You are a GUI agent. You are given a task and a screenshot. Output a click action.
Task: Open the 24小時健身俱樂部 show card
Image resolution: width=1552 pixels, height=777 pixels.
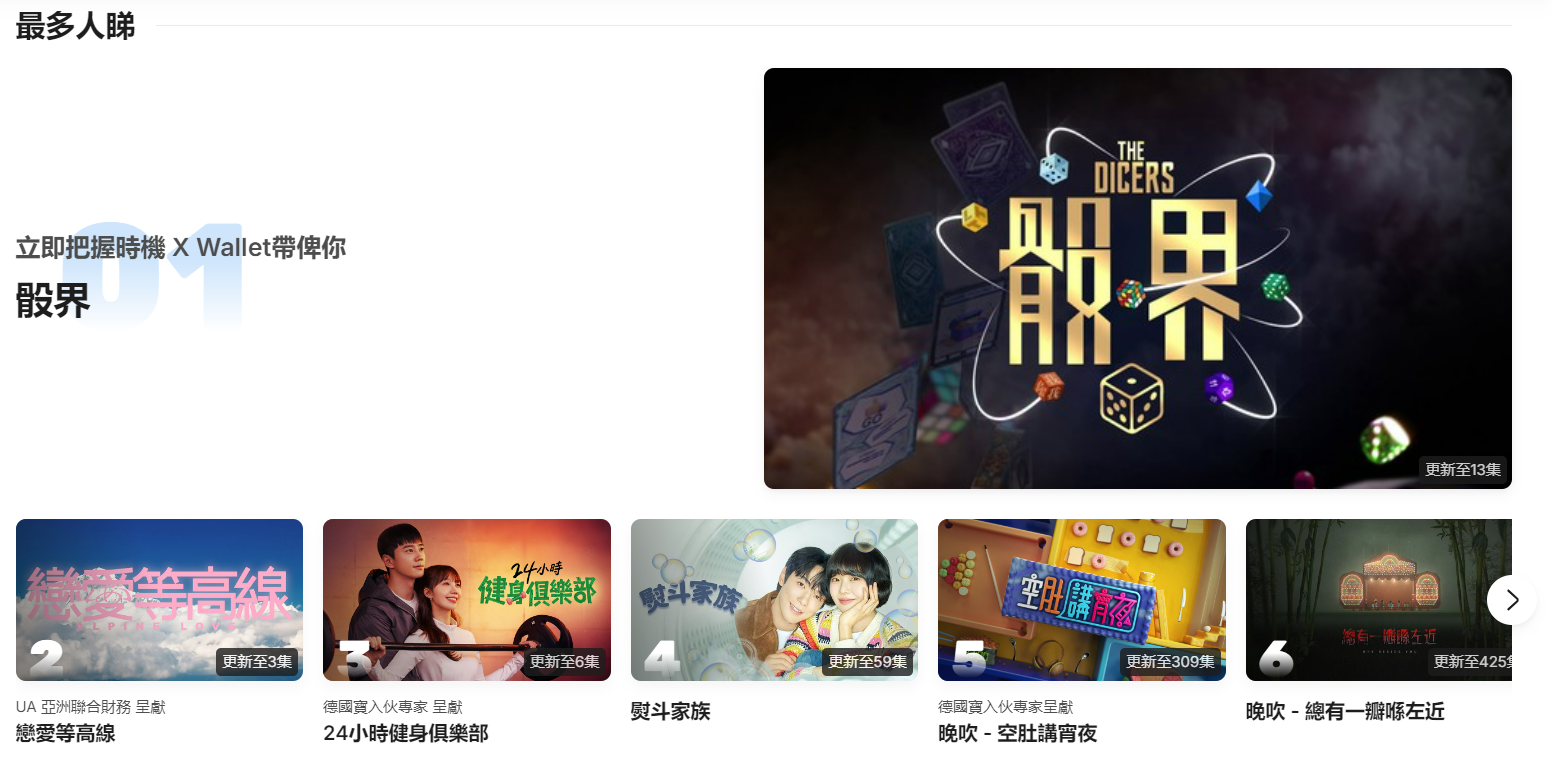tap(466, 599)
